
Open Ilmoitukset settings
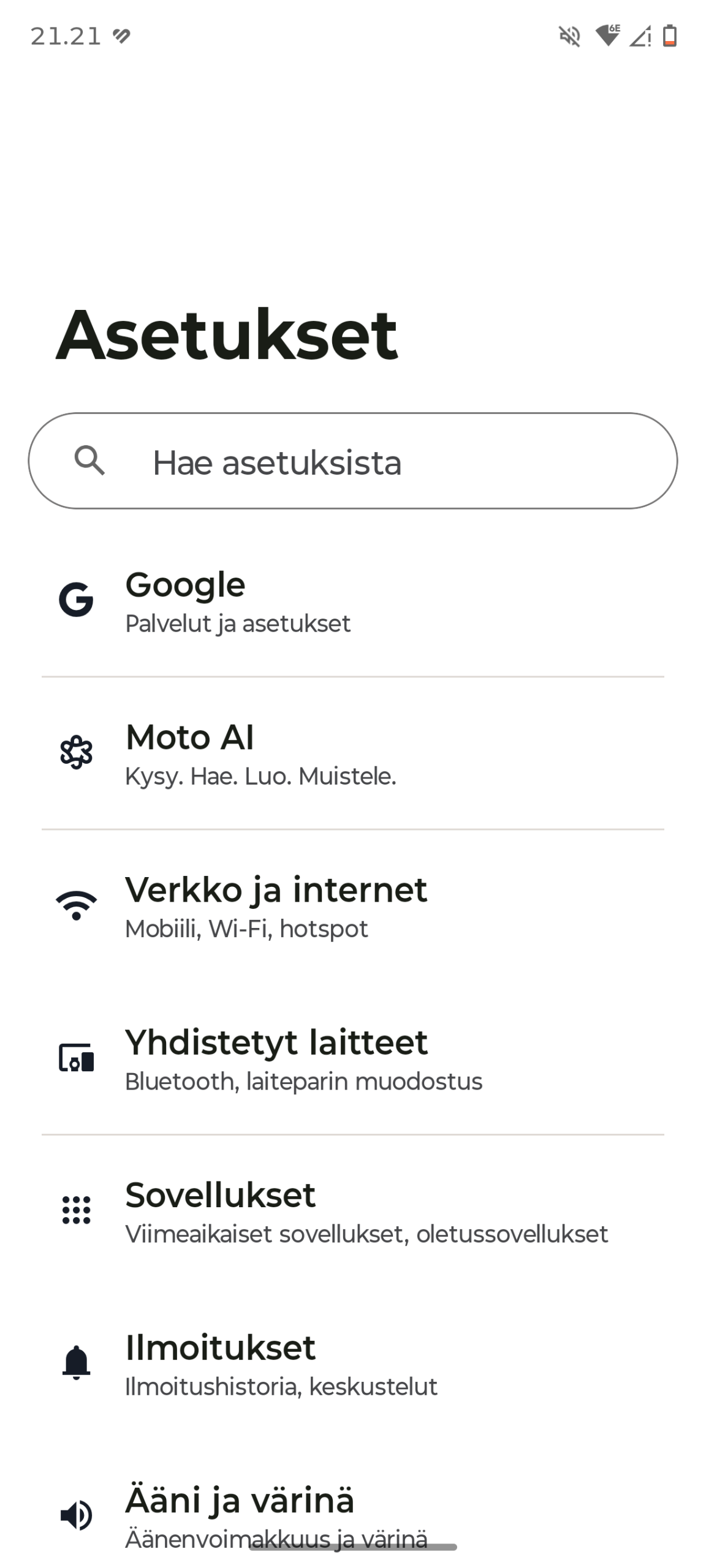coord(352,1363)
